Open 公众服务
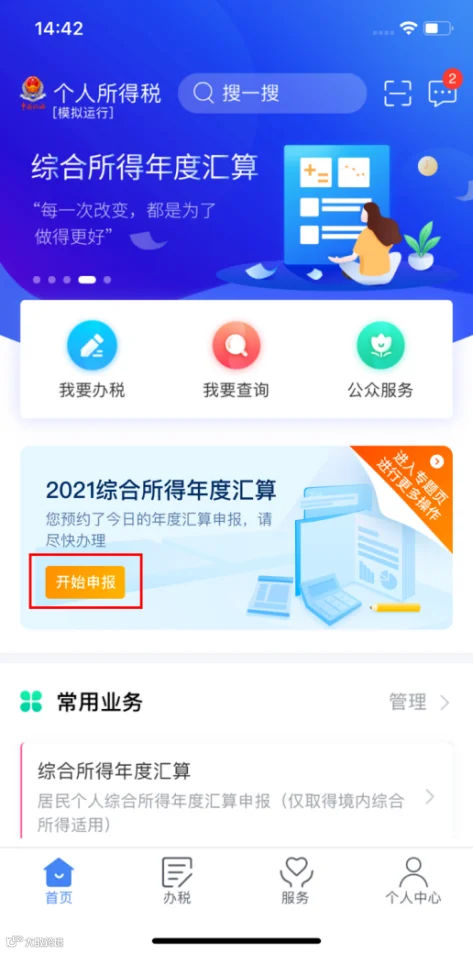Screen dimensions: 473x953 [381, 359]
